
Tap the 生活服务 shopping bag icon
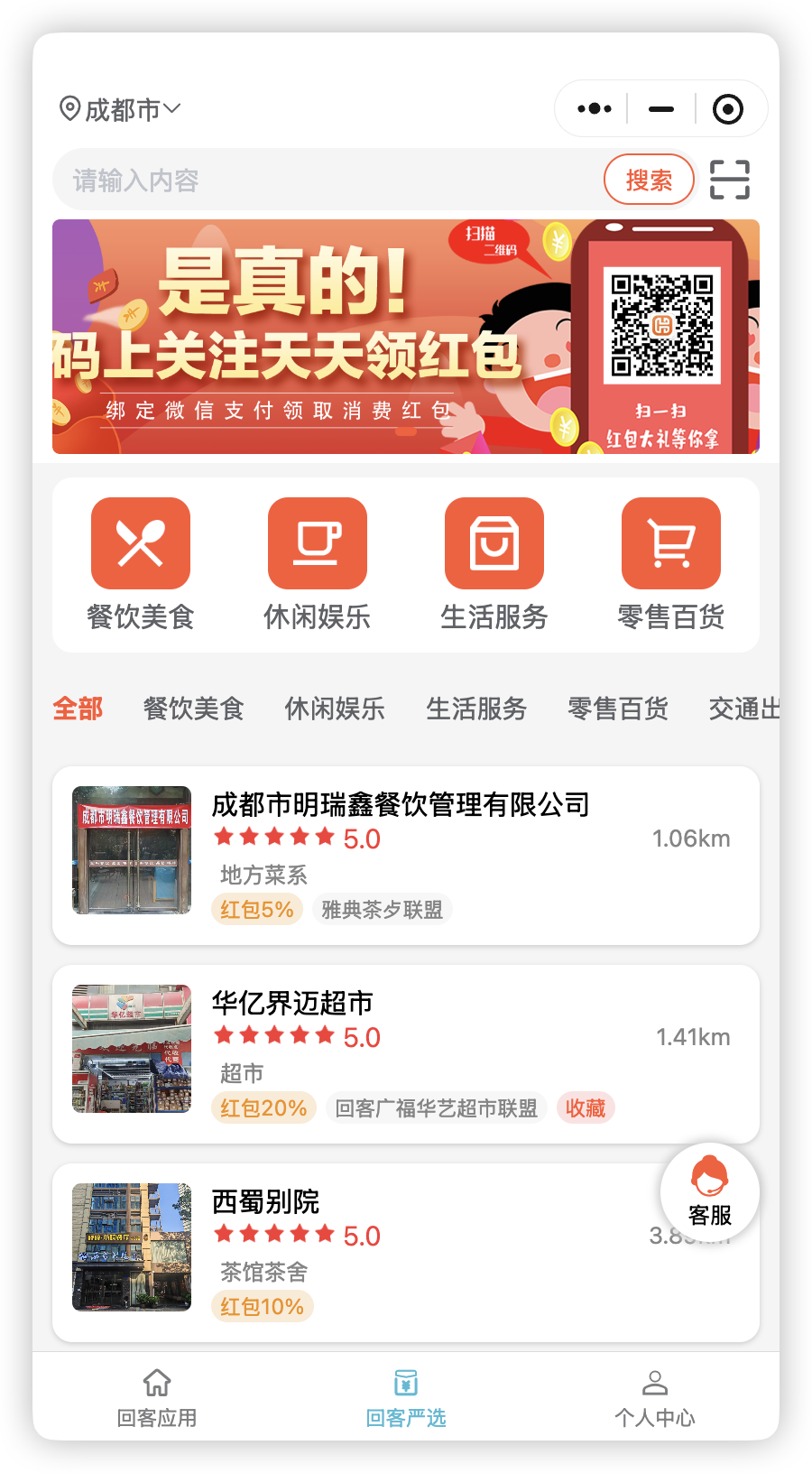(494, 542)
